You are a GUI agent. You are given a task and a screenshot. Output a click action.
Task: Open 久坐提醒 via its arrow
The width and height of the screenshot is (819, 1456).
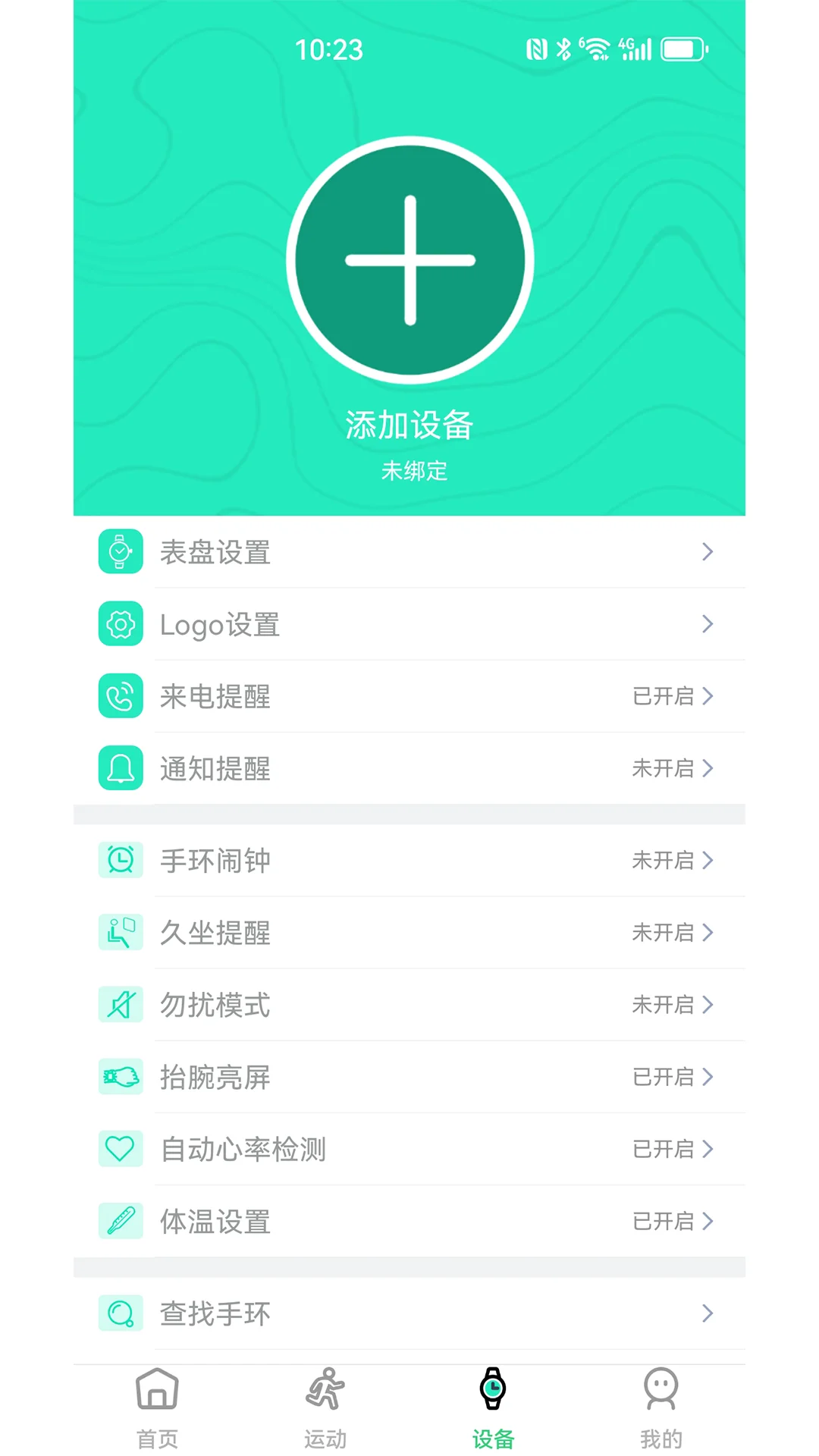point(708,933)
